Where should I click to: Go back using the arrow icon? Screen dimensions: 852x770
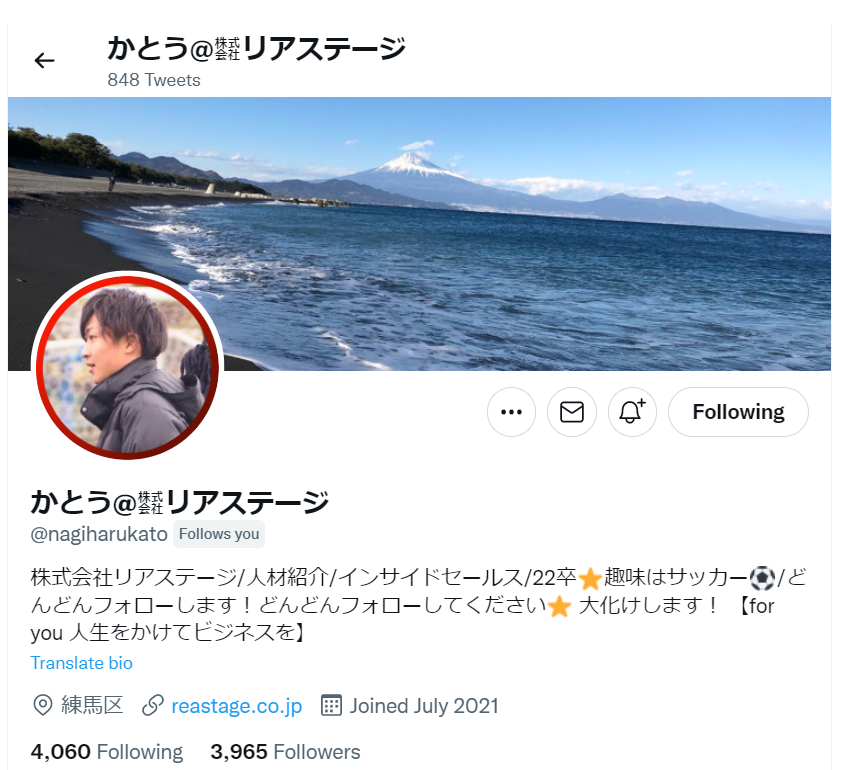44,61
